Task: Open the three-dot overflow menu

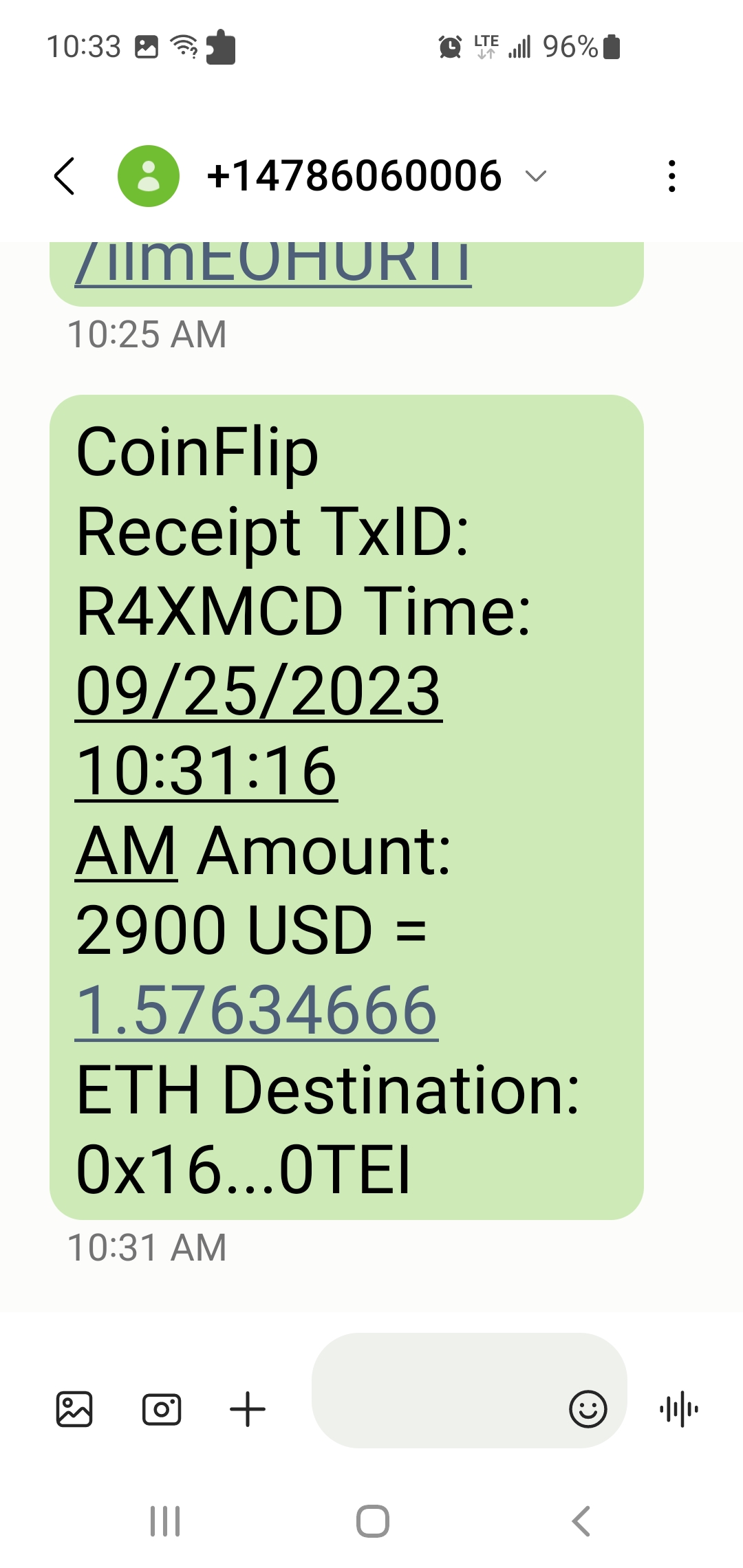Action: tap(672, 176)
